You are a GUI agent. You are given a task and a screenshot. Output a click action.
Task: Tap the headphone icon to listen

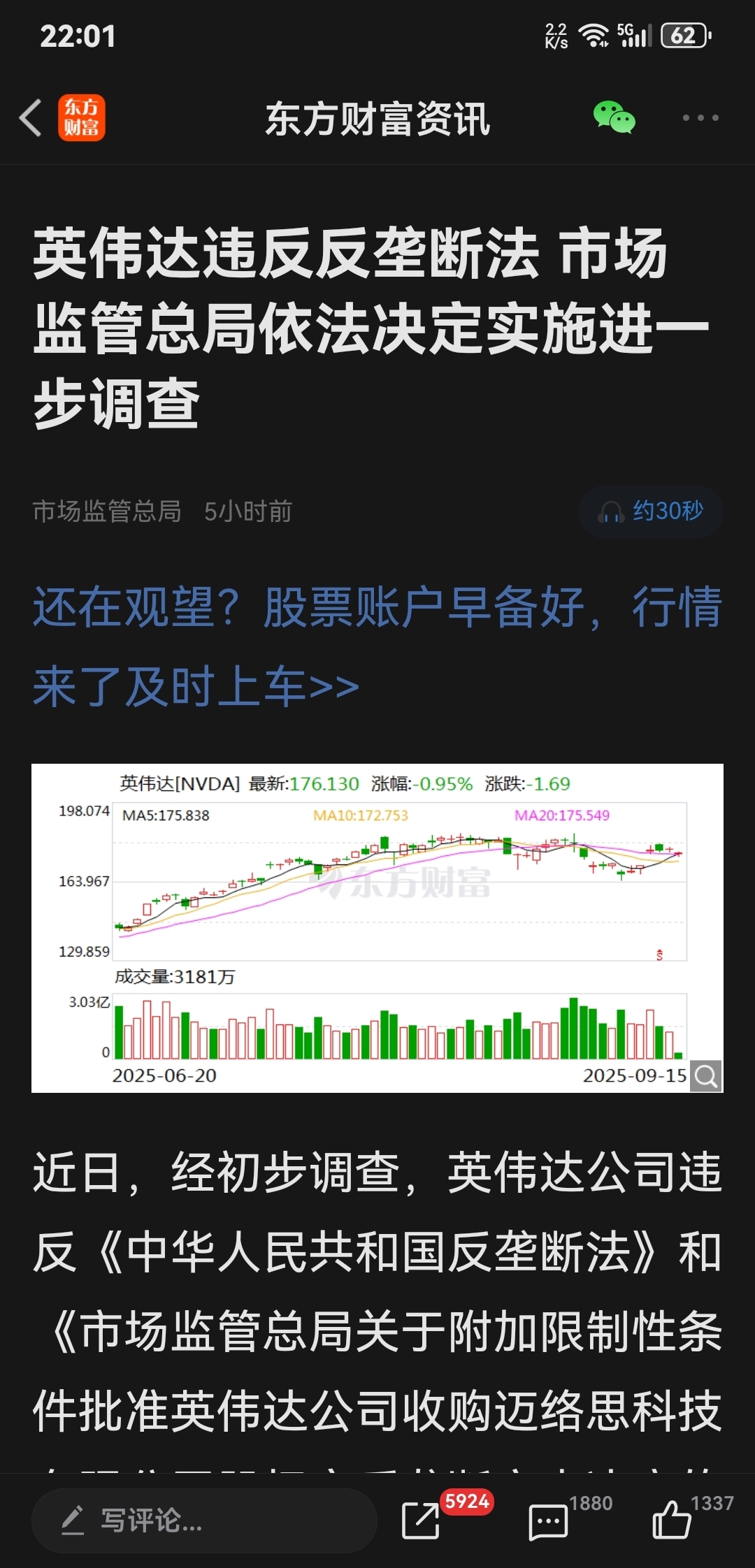(x=613, y=511)
